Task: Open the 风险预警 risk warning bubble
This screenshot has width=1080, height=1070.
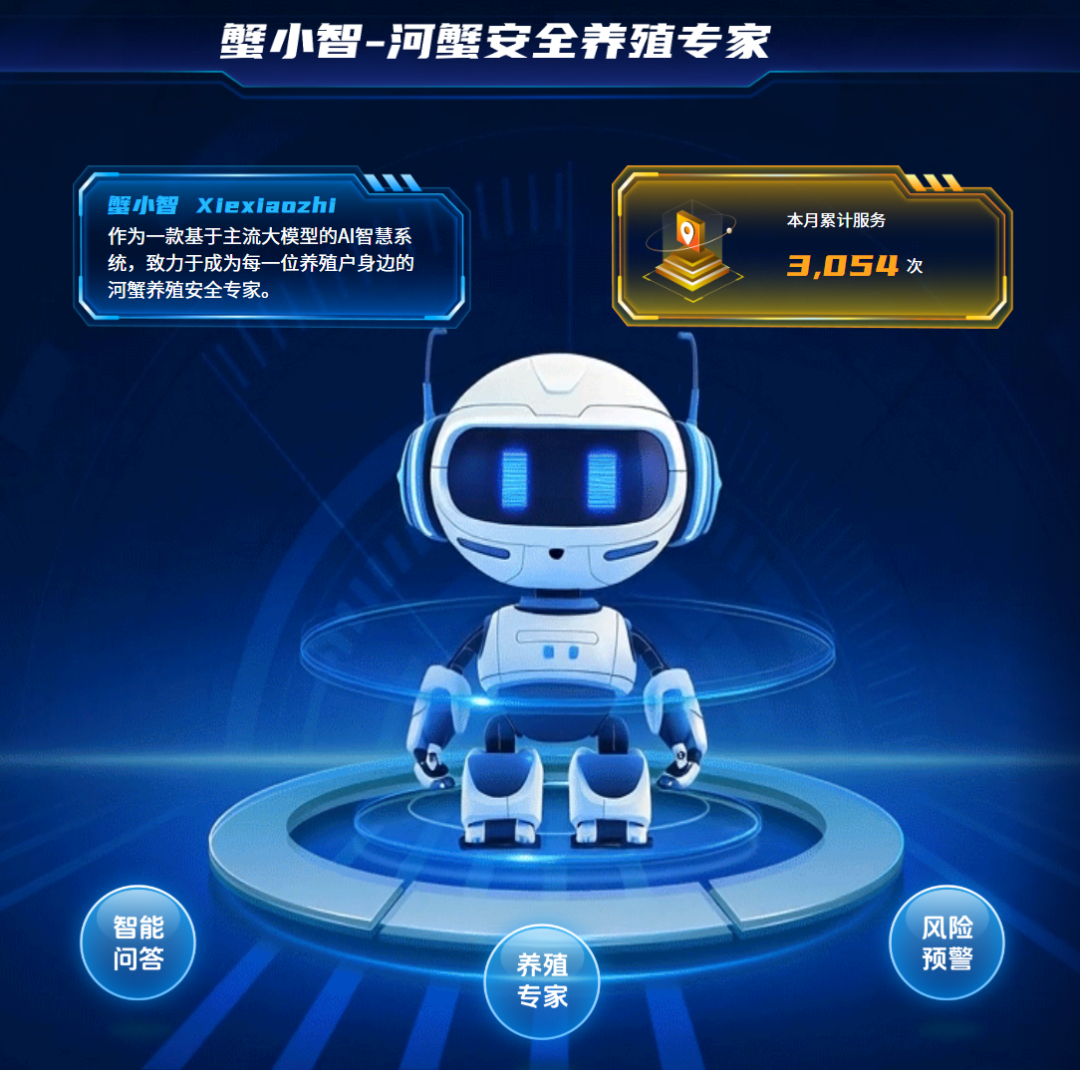Action: coord(946,942)
